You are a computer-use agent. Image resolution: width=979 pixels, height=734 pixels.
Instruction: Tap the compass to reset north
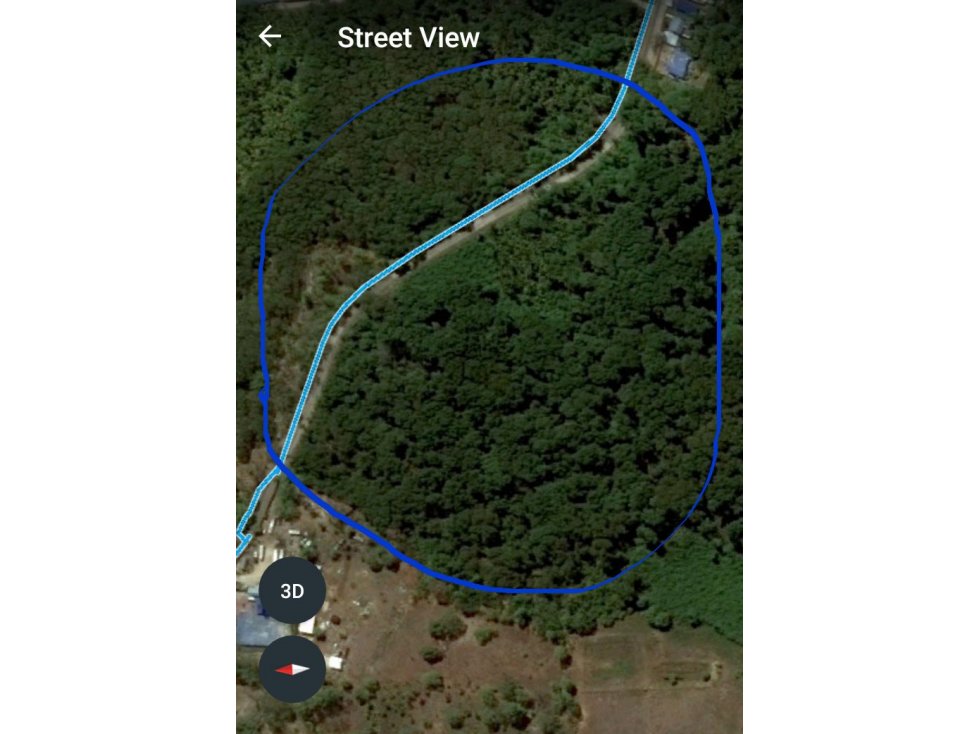click(x=292, y=669)
